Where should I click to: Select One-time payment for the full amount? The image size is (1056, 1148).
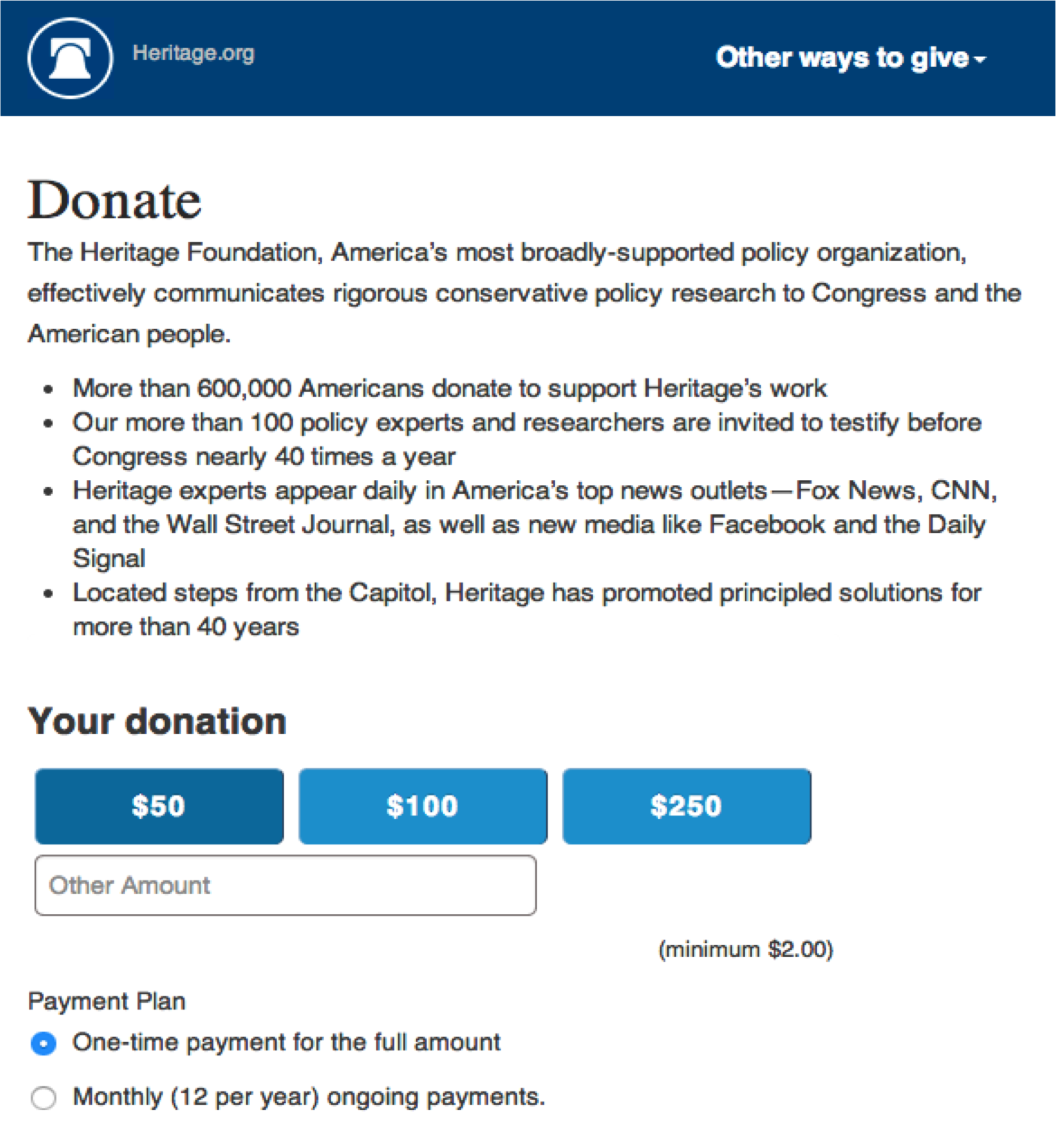[44, 1043]
